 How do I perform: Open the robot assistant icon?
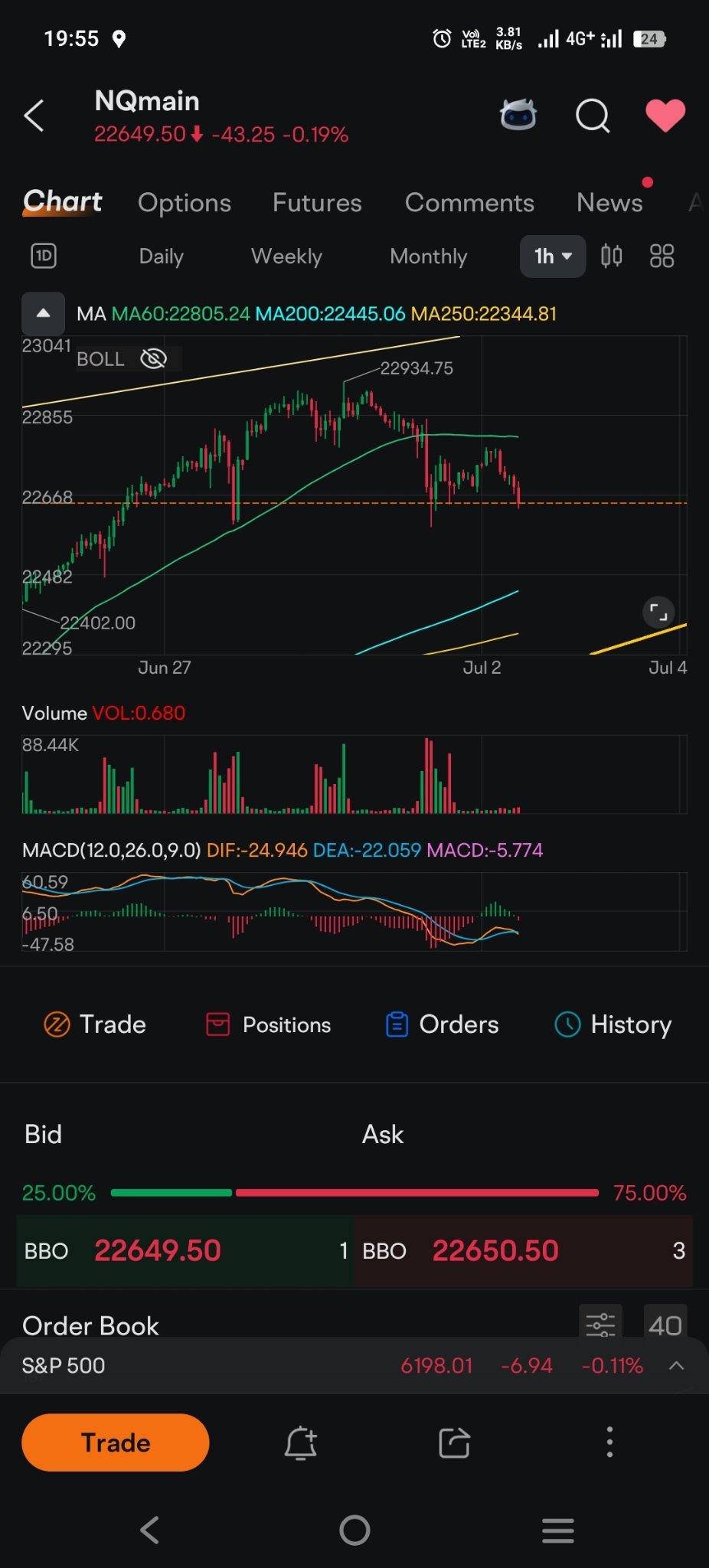pos(518,116)
